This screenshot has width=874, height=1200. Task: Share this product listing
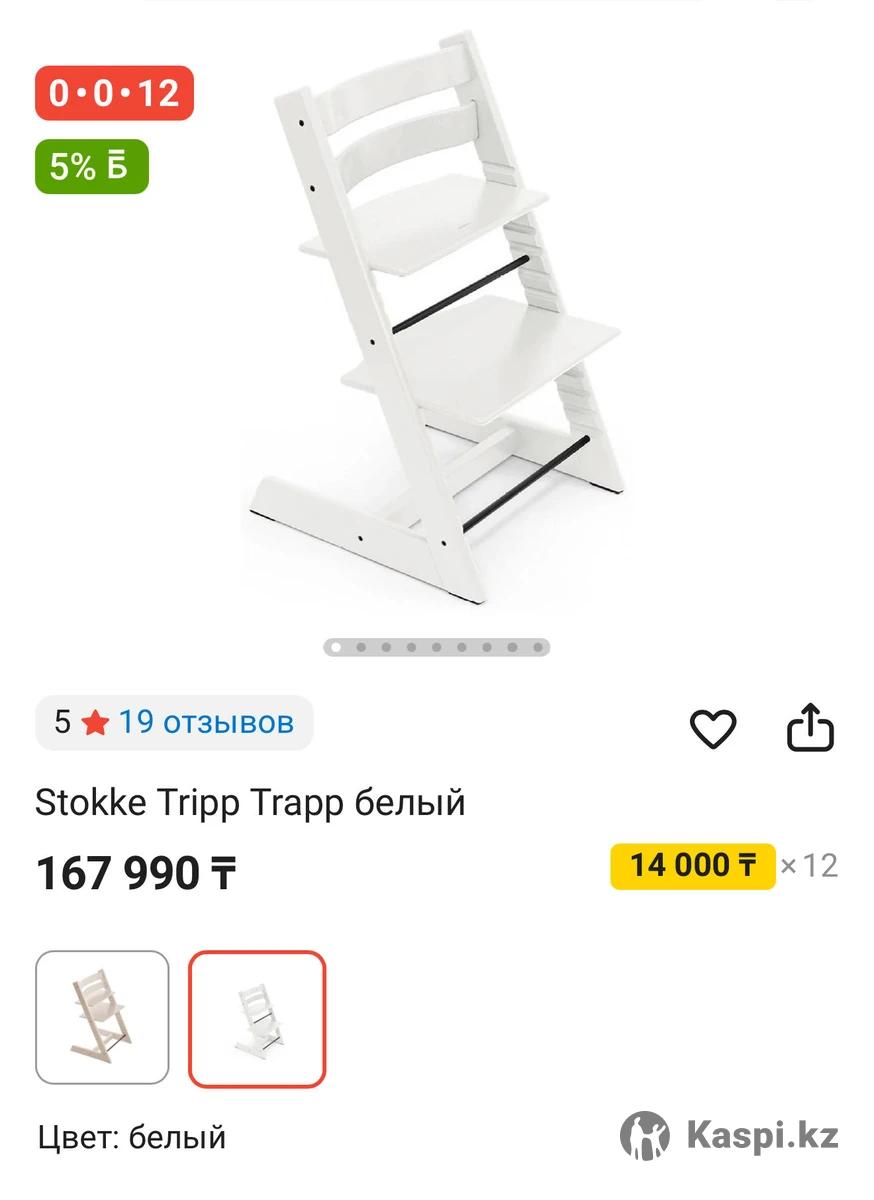click(x=809, y=728)
